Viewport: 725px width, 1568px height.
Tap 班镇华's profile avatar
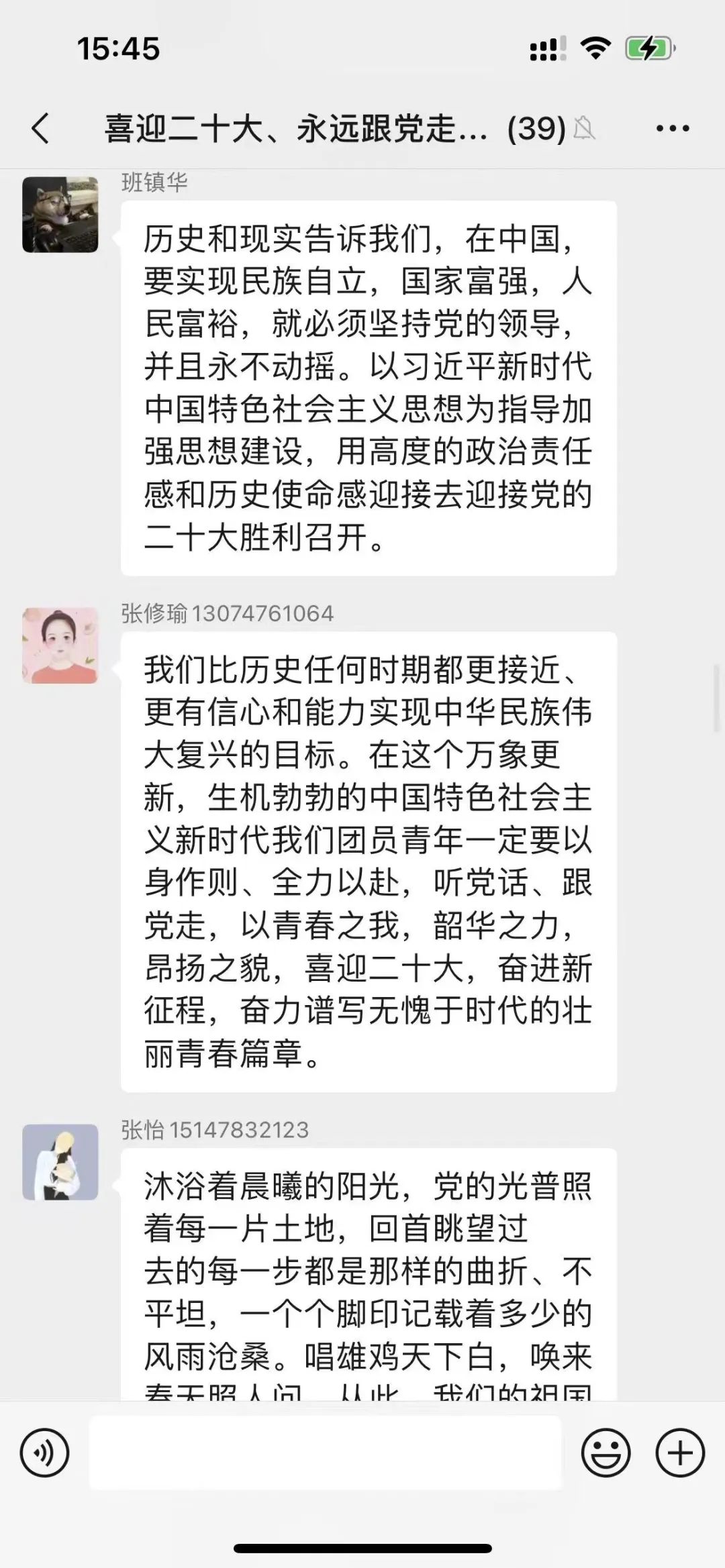(x=60, y=215)
